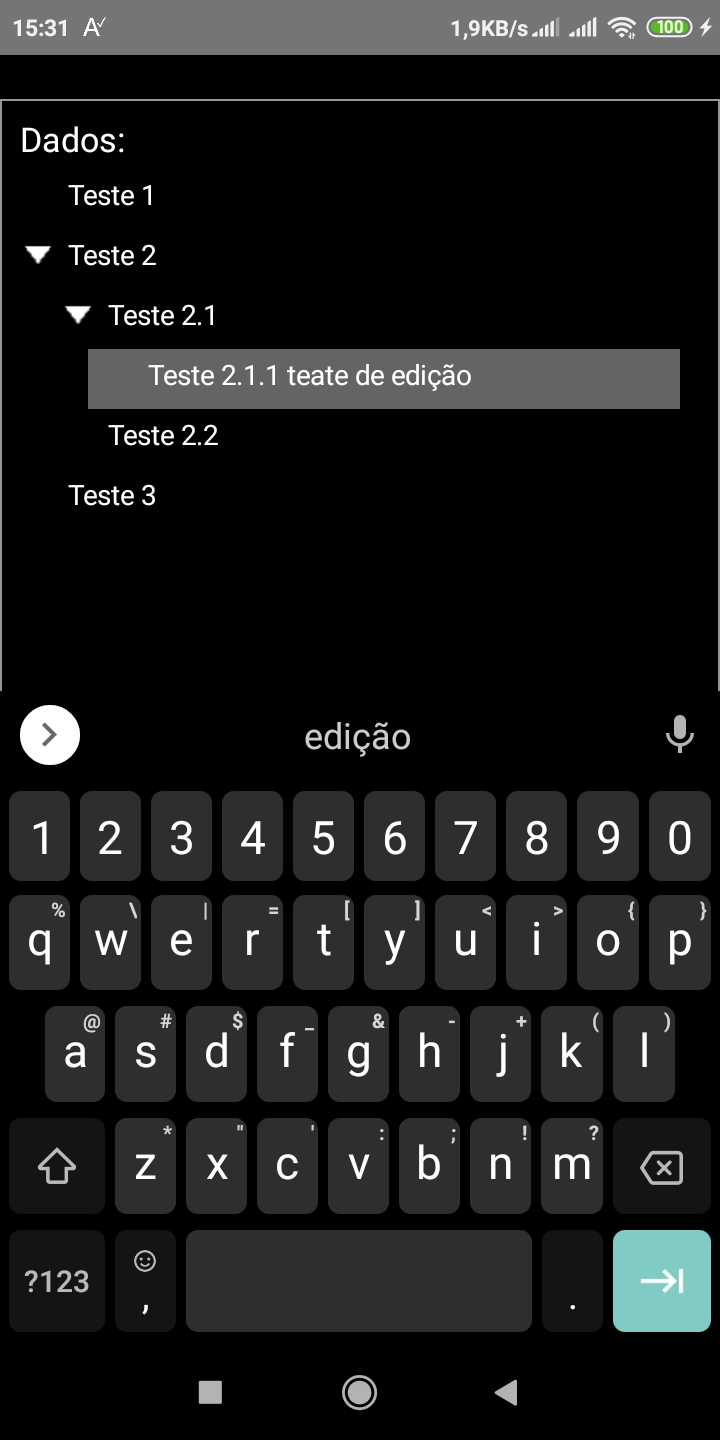
Task: Switch to the ?123 symbols keyboard
Action: (57, 1281)
